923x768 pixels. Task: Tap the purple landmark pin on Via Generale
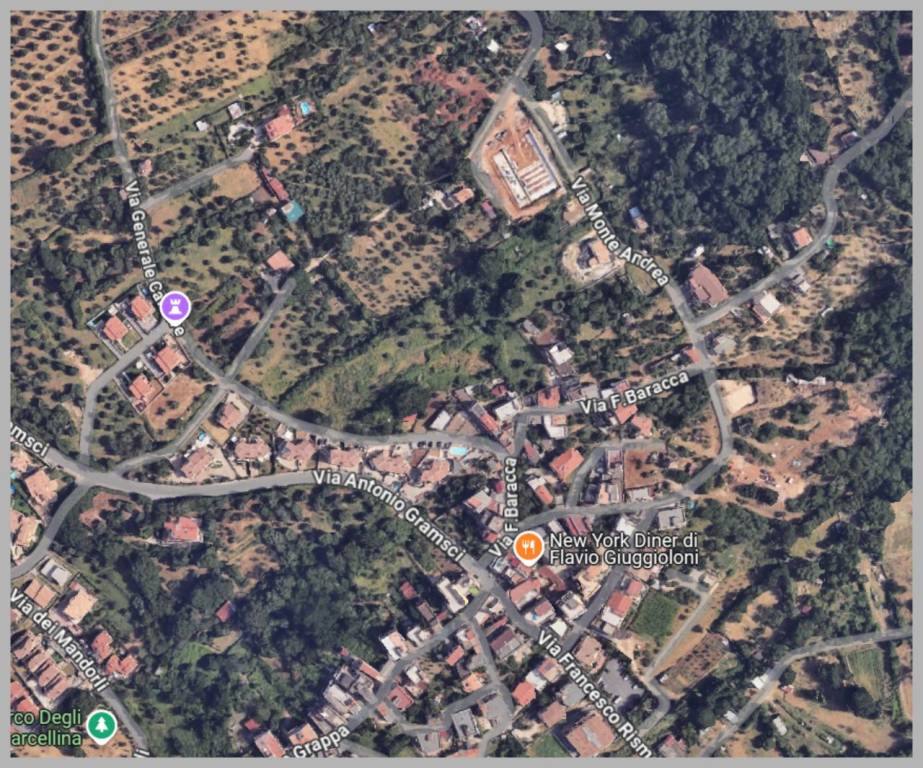(175, 302)
